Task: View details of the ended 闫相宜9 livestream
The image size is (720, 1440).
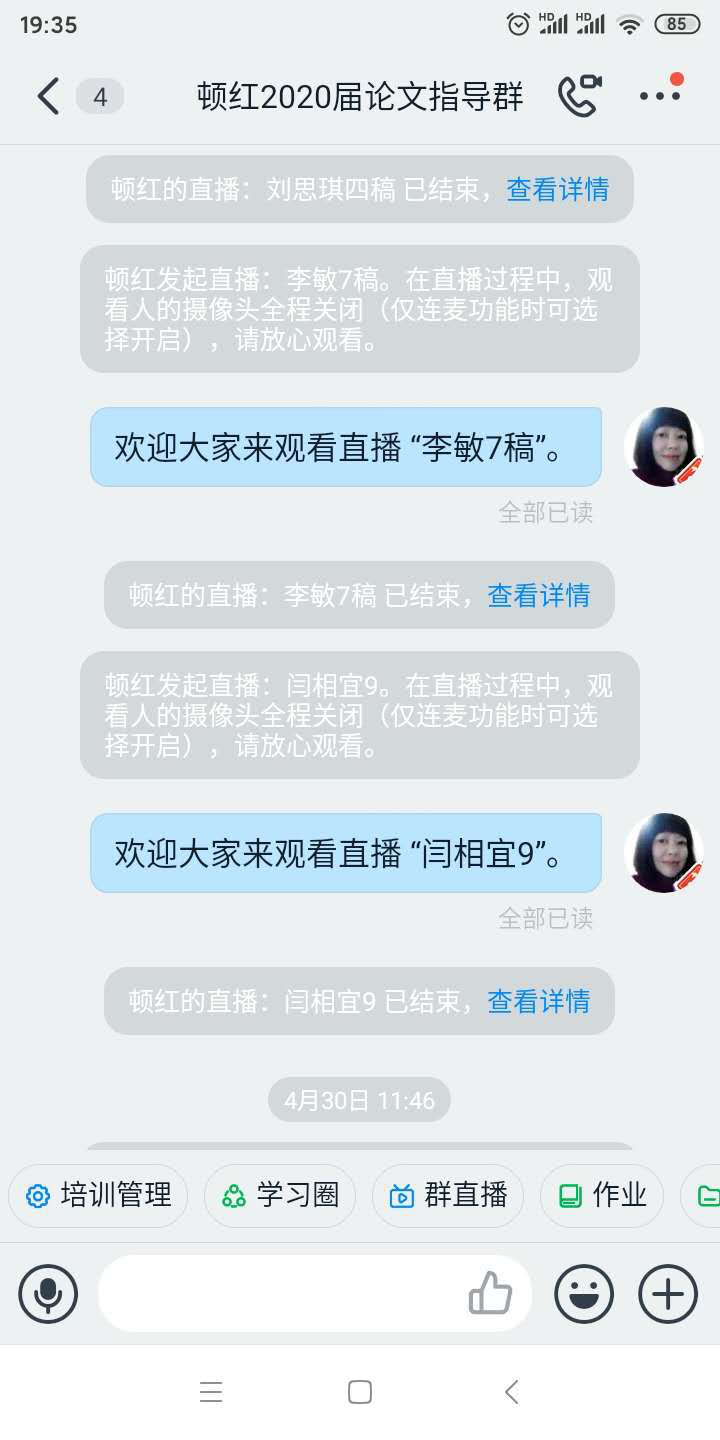Action: tap(538, 1001)
